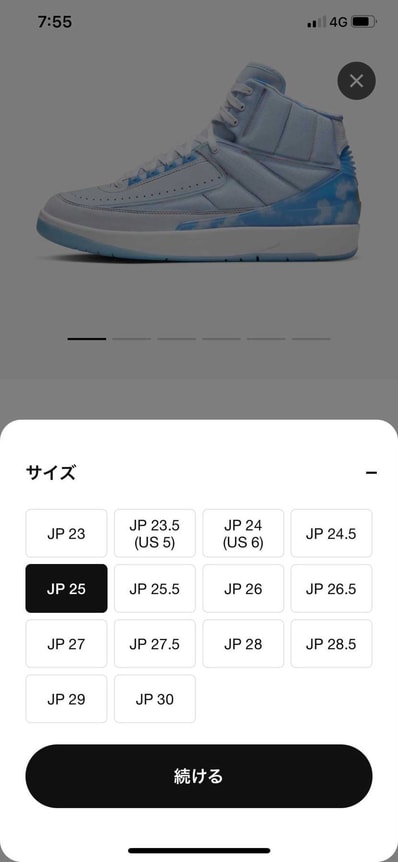Select size JP 27
The width and height of the screenshot is (398, 862).
click(67, 644)
